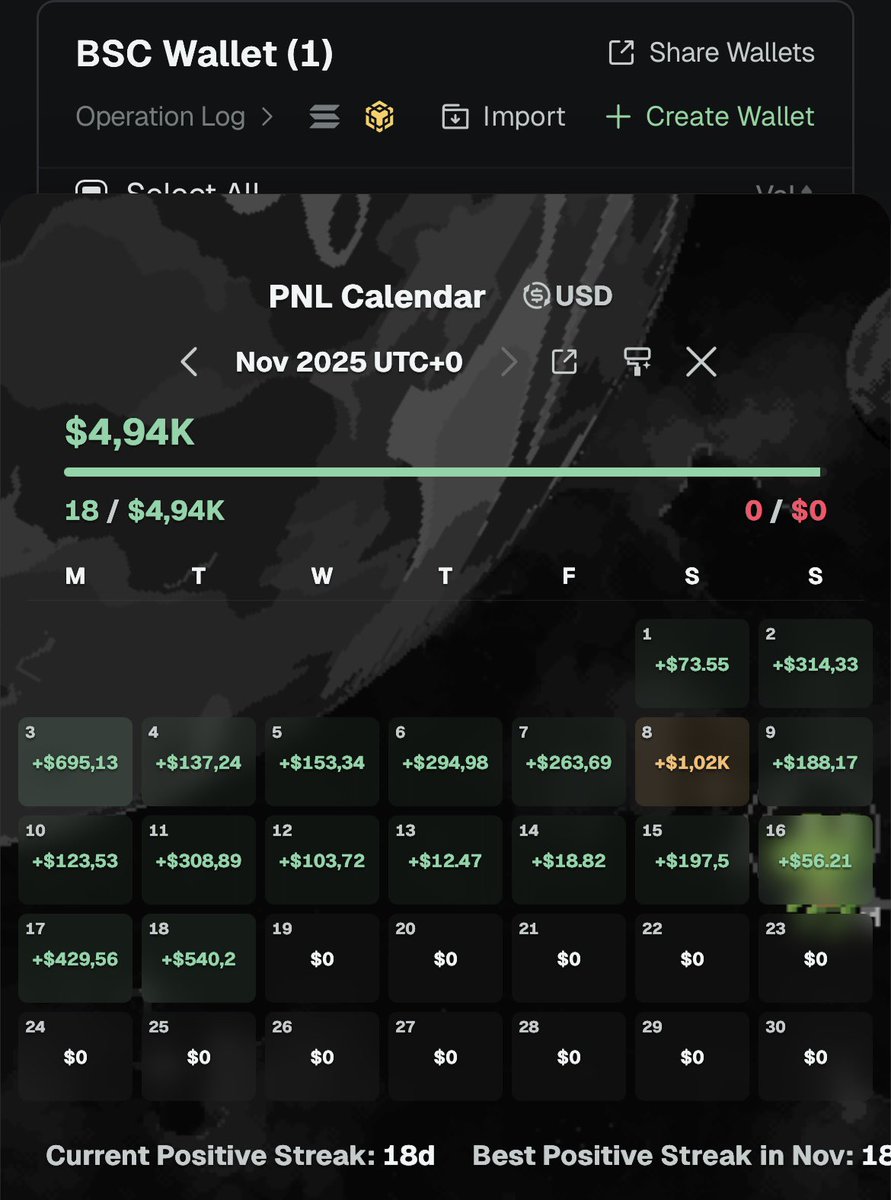Go to the previous month
This screenshot has height=1200, width=891.
click(189, 362)
